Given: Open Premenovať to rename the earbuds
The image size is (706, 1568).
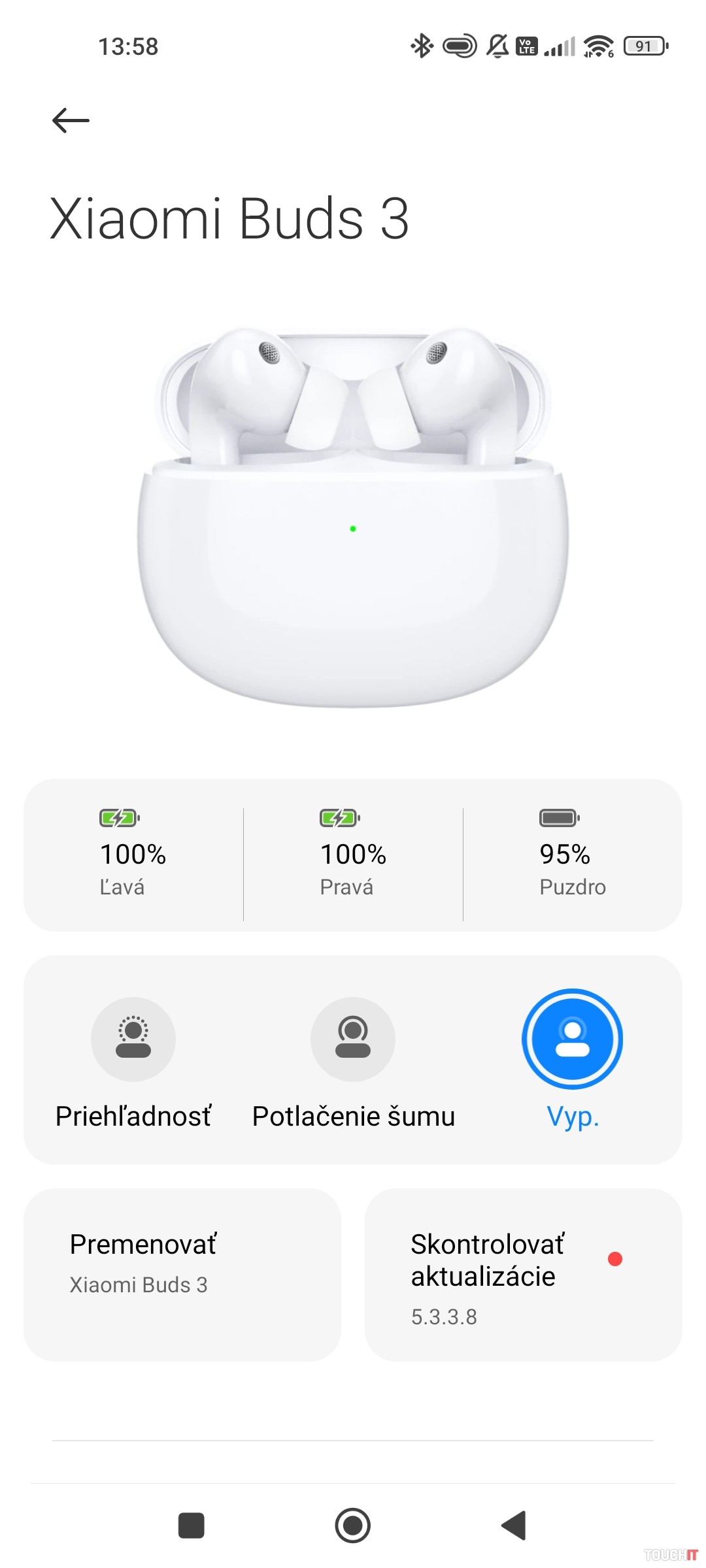Looking at the screenshot, I should pos(182,1274).
